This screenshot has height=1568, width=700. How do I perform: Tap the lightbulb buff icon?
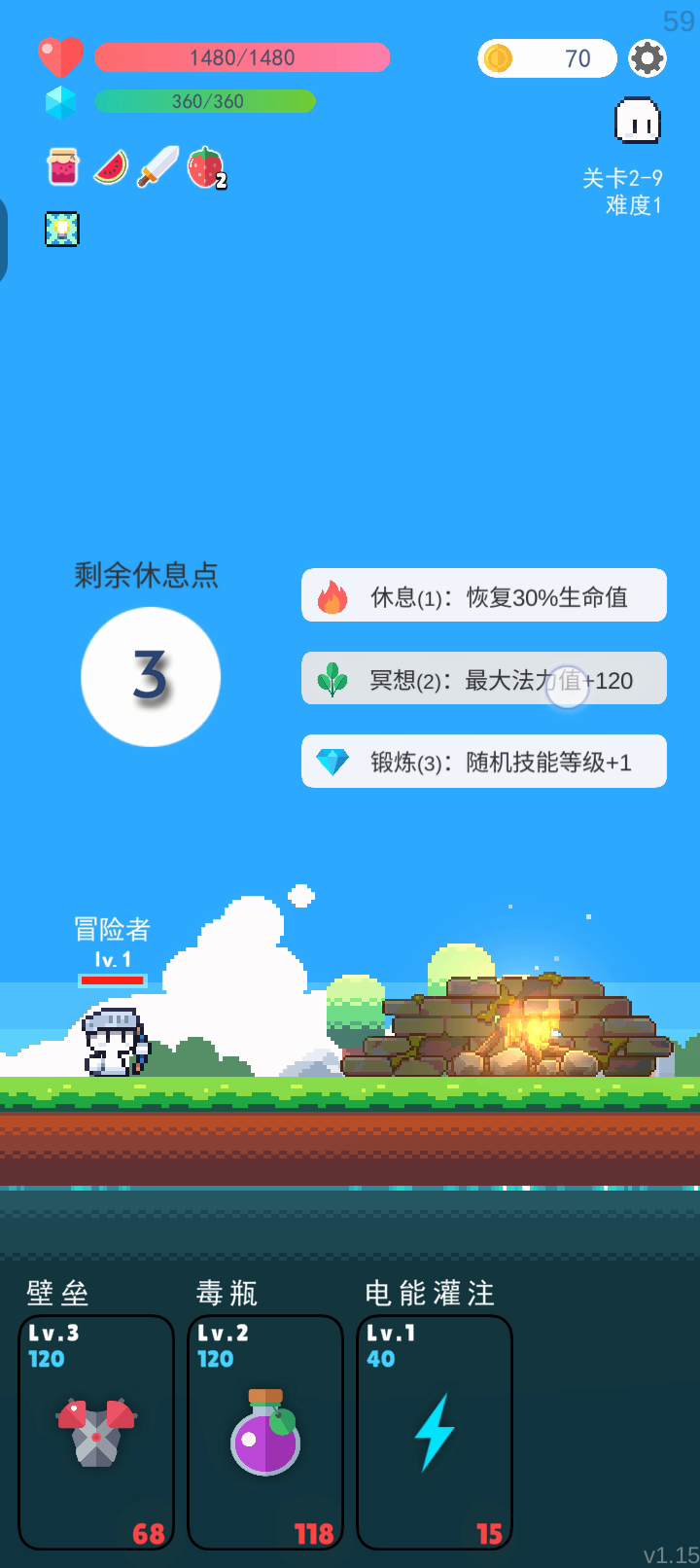(62, 229)
